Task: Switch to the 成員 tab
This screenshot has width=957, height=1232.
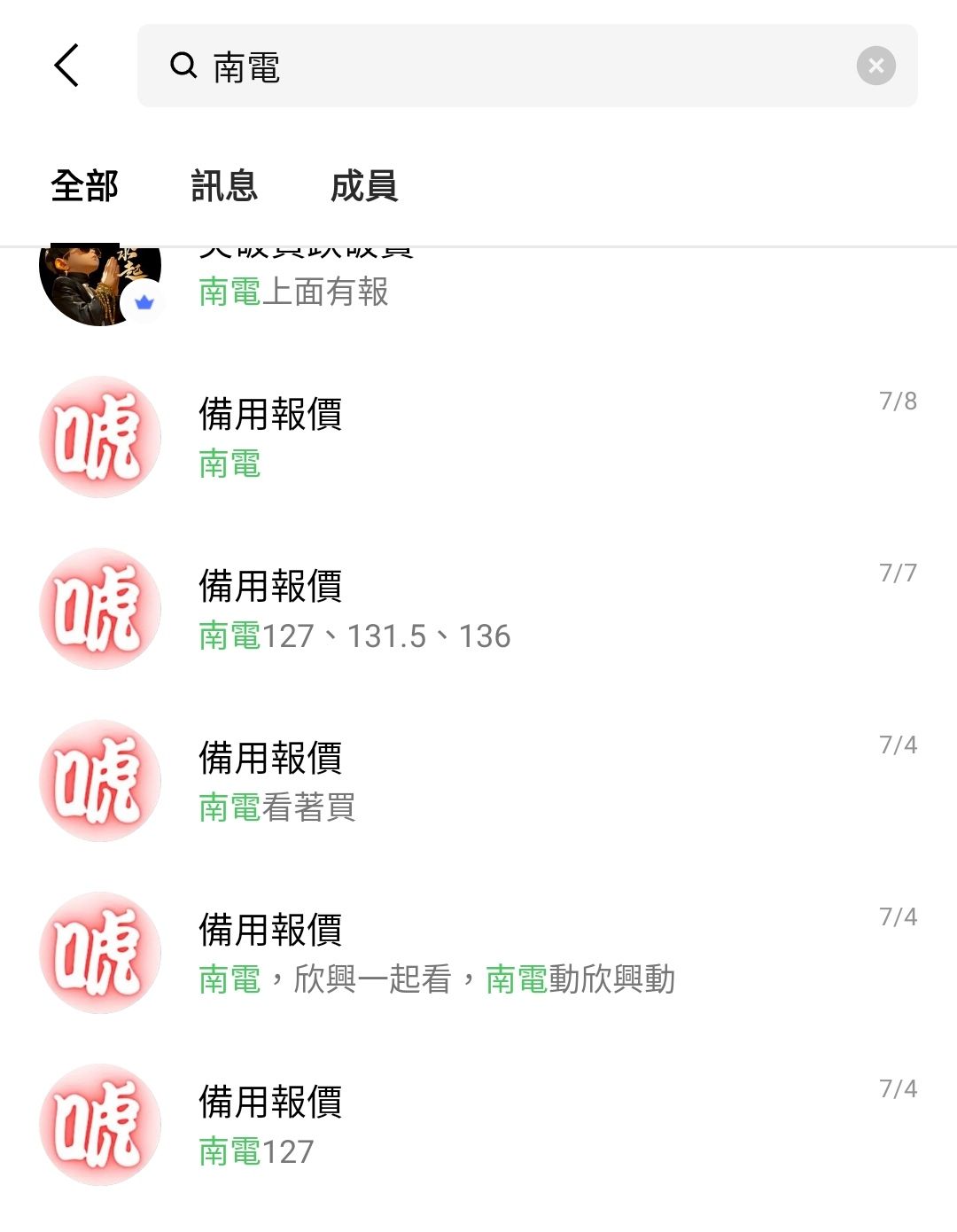Action: click(x=364, y=186)
